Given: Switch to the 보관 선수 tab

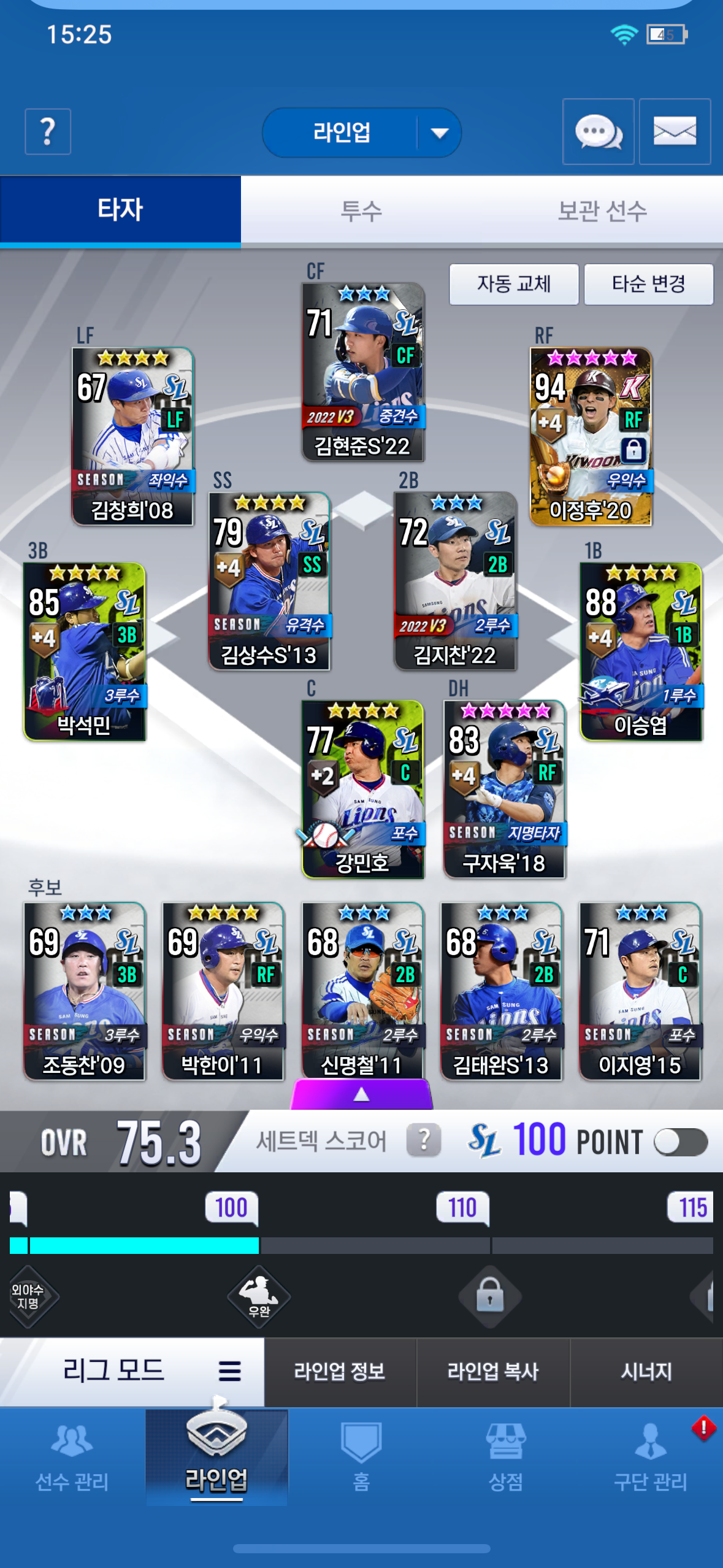Looking at the screenshot, I should (602, 211).
